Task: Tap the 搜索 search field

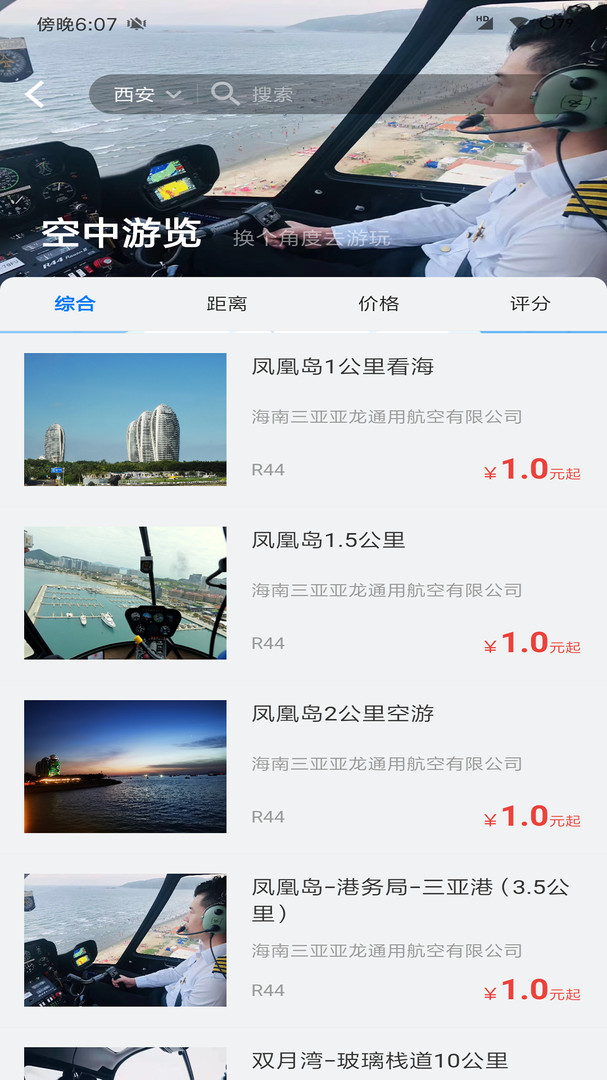Action: [350, 95]
